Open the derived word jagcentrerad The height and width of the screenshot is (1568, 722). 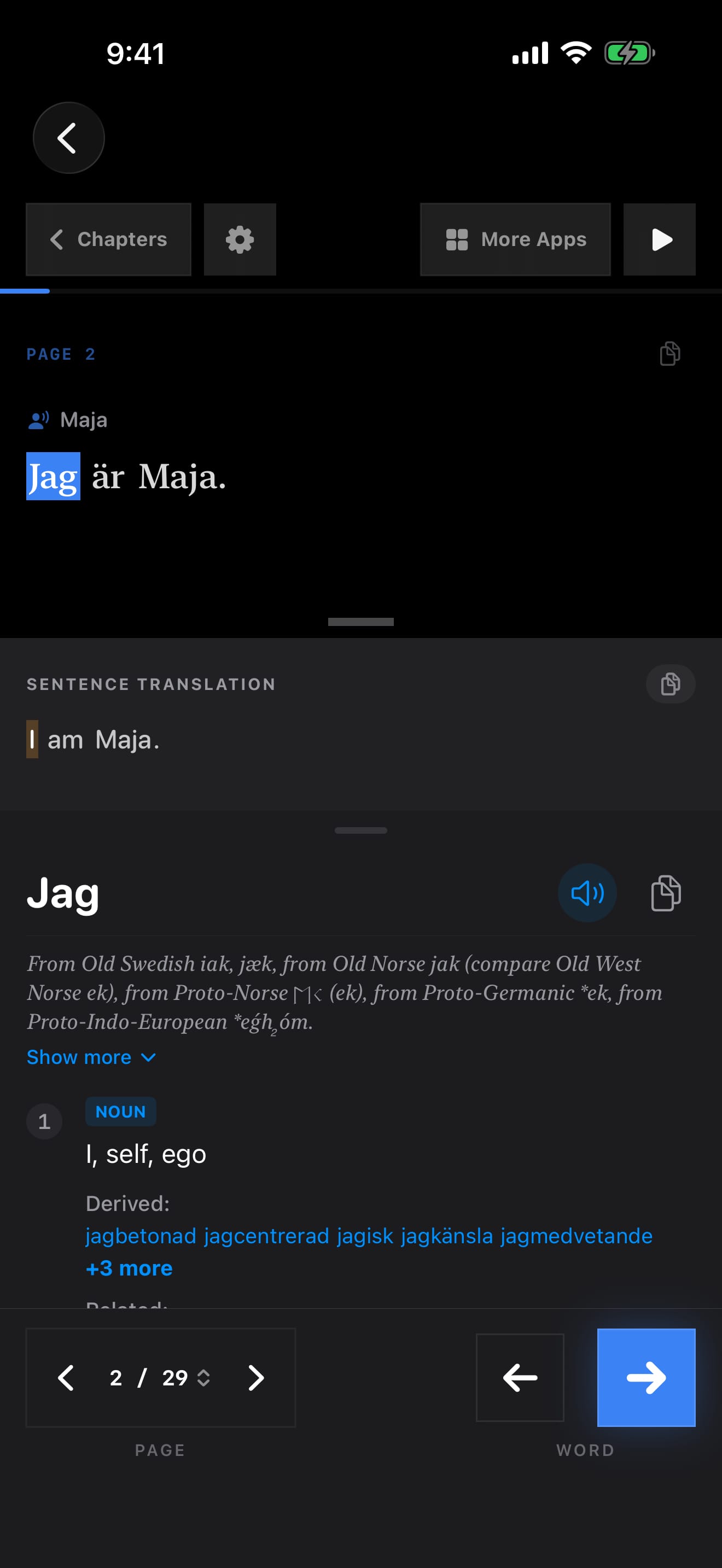pyautogui.click(x=266, y=1236)
